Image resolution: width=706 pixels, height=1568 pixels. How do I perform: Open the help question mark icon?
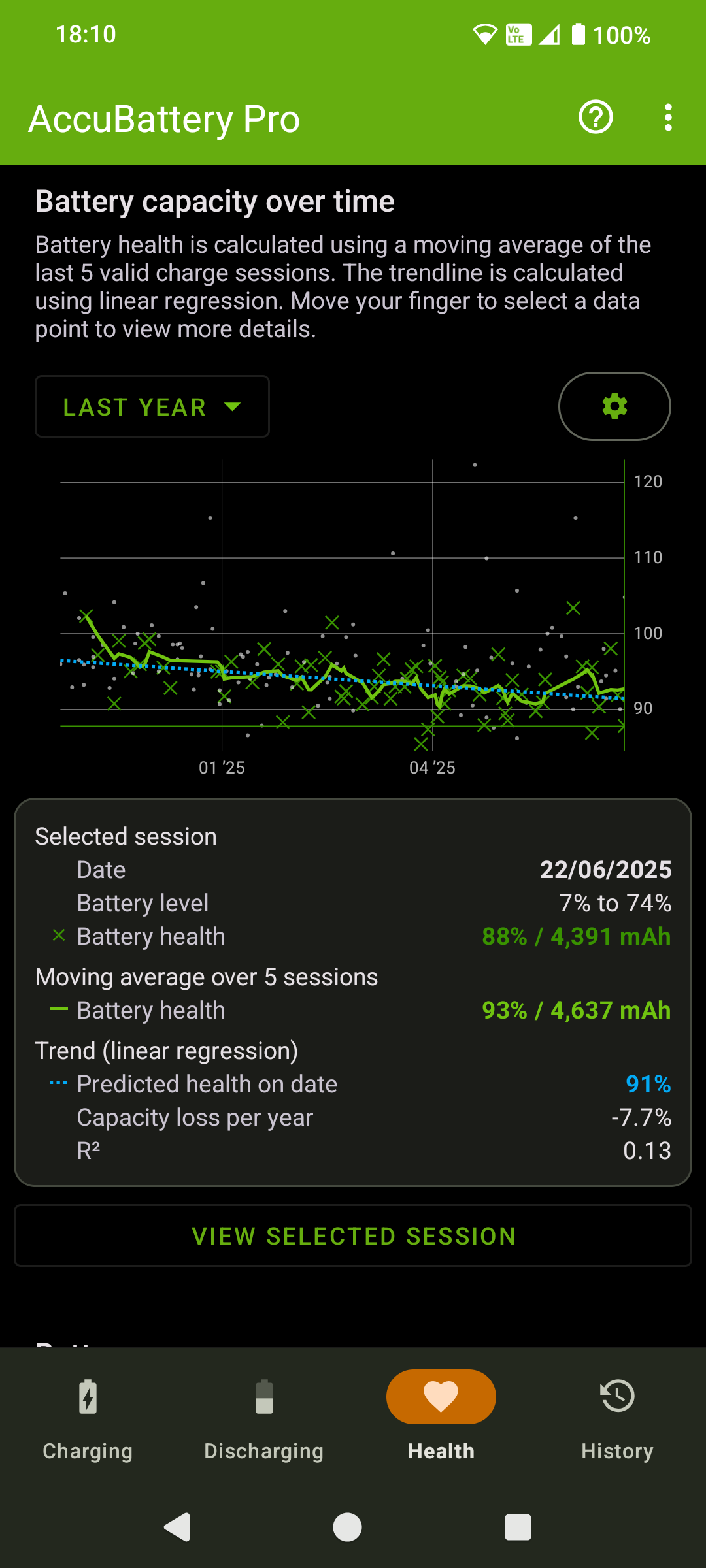(596, 118)
